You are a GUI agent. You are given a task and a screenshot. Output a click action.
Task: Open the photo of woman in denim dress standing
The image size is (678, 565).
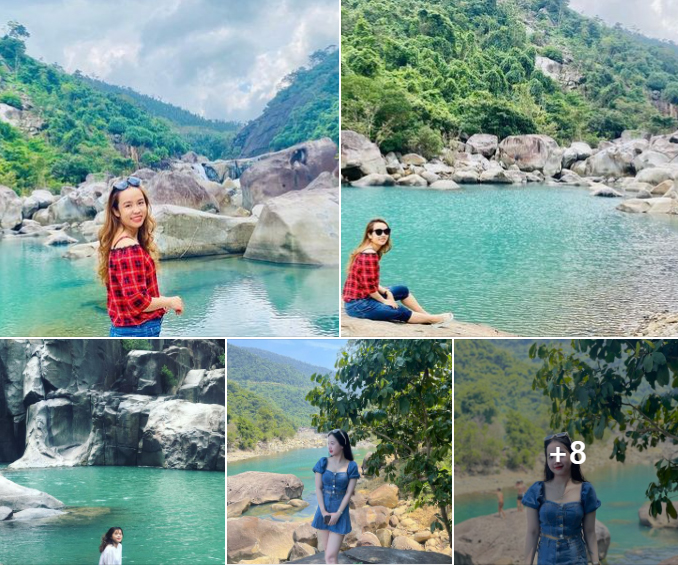tap(339, 452)
